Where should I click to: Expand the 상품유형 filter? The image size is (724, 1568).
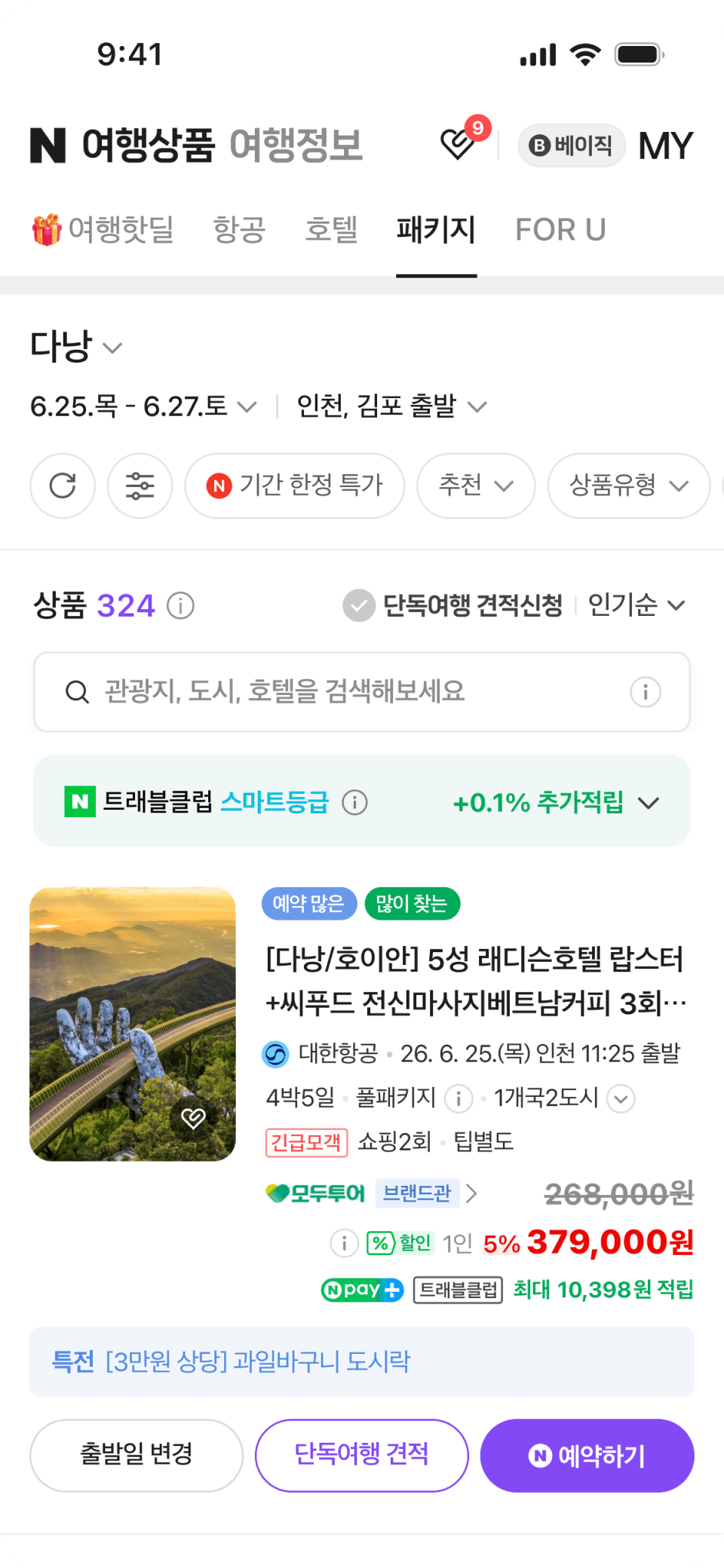tap(629, 485)
